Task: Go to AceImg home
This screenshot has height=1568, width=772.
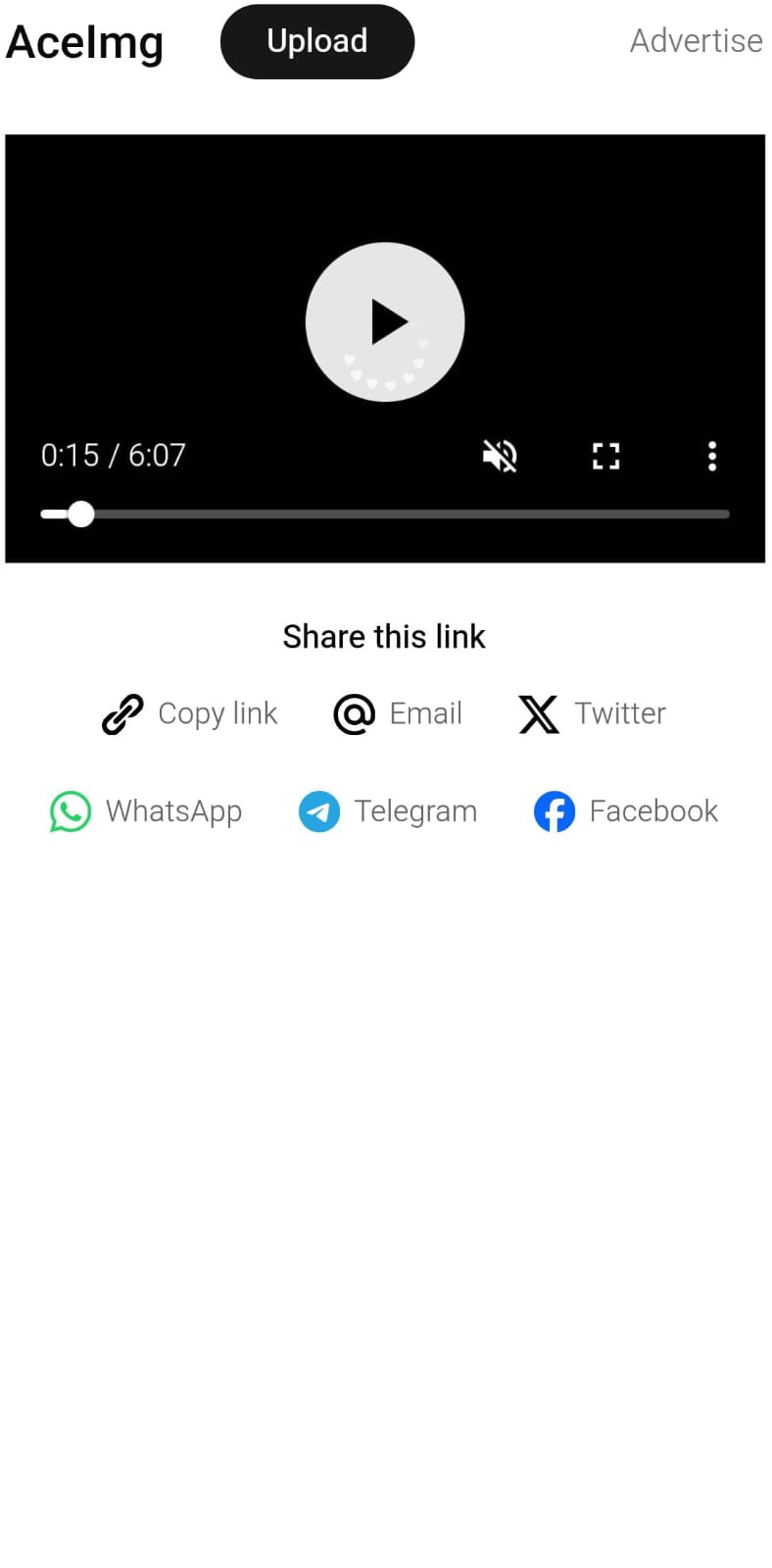Action: [85, 42]
